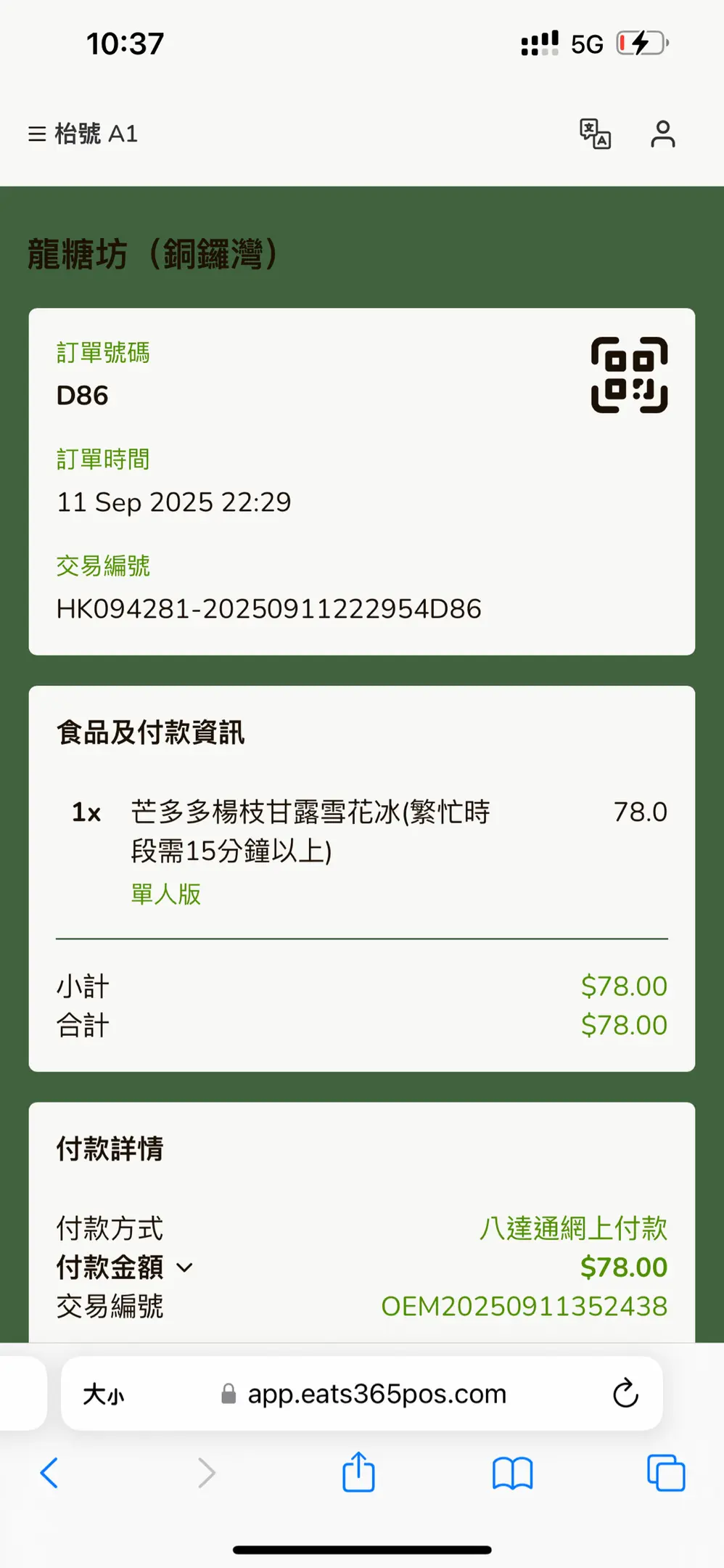
Task: Tap the address bar app.eats365pos.com
Action: click(x=377, y=1394)
